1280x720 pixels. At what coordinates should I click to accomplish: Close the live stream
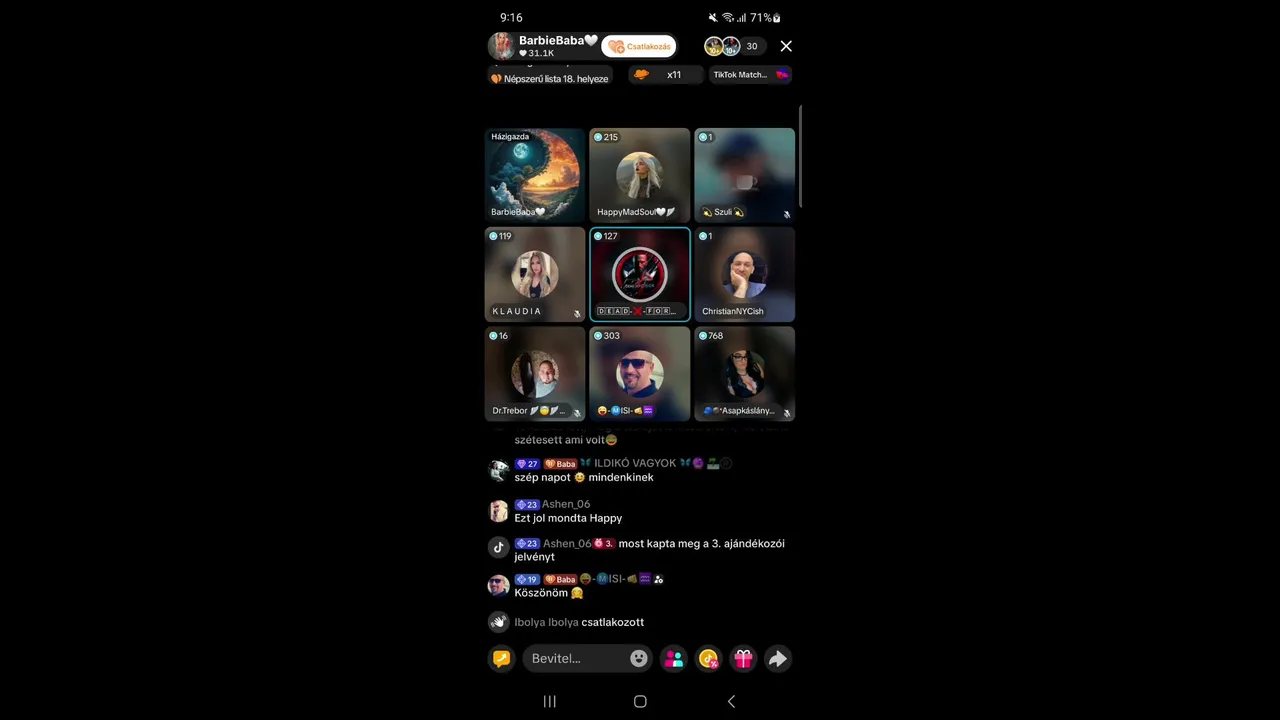786,46
